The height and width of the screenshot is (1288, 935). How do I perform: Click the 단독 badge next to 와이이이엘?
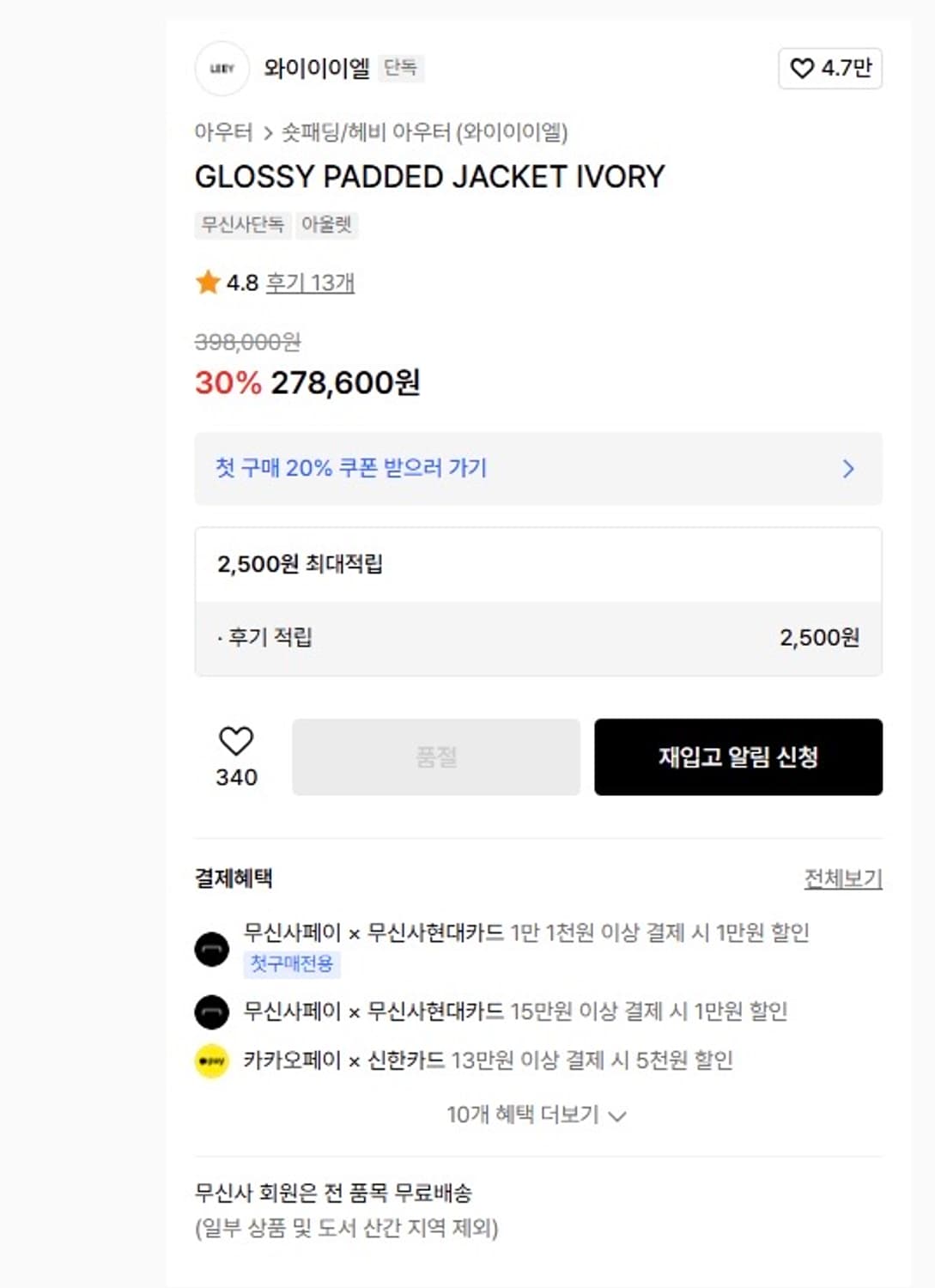tap(401, 70)
